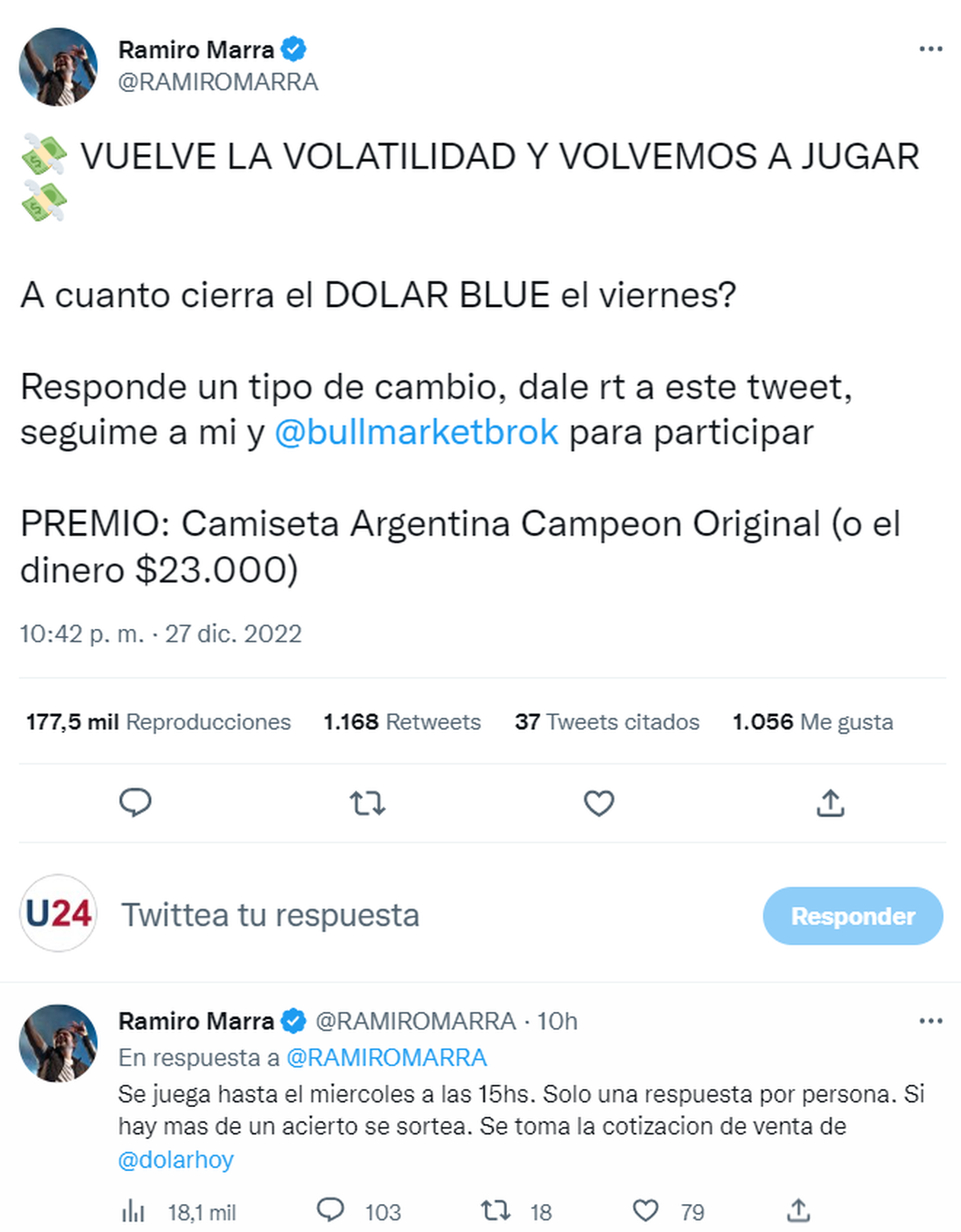Image resolution: width=961 pixels, height=1232 pixels.
Task: Comment on the reply with 103 responses
Action: click(331, 1210)
